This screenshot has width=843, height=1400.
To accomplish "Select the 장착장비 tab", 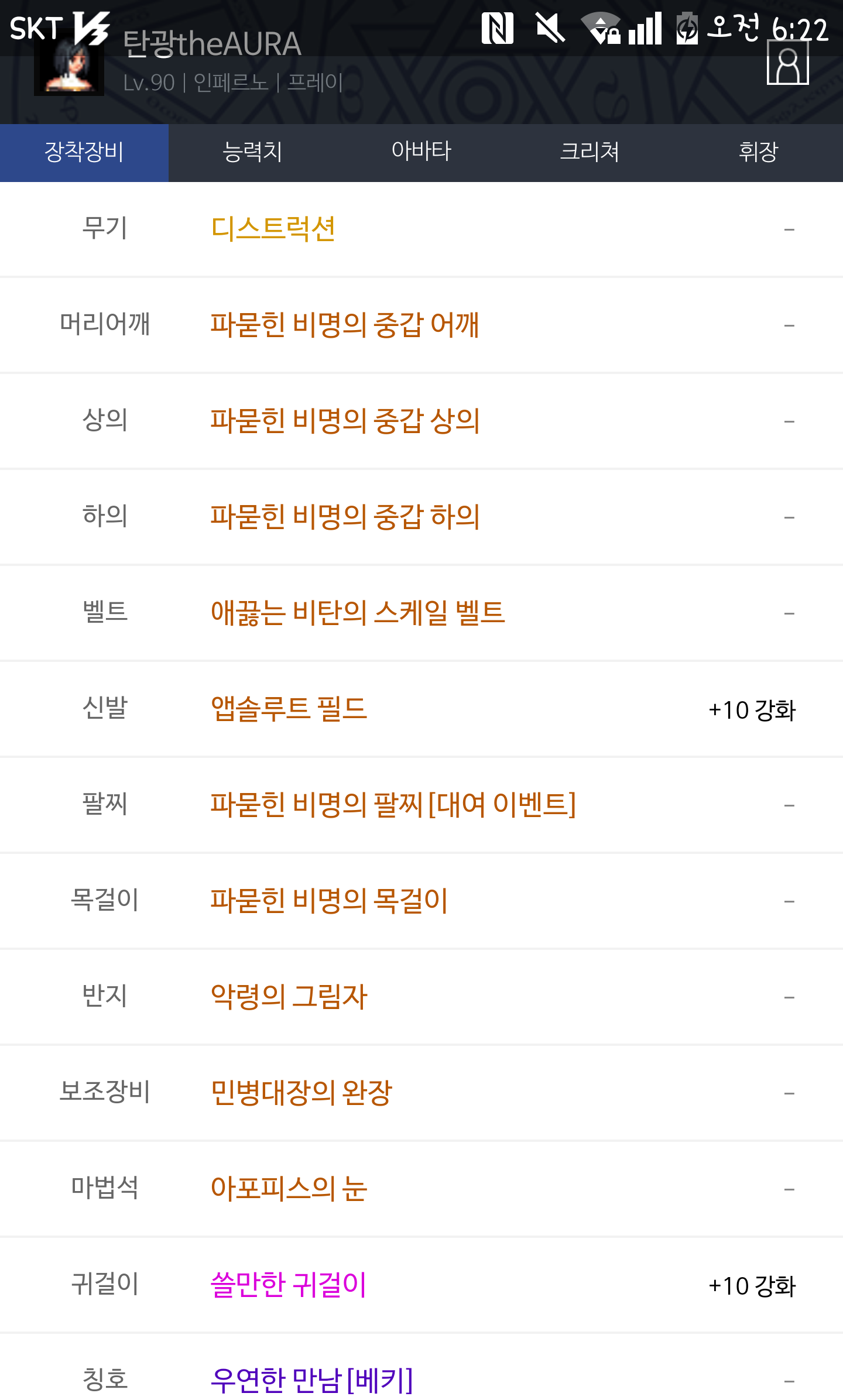I will (x=84, y=152).
